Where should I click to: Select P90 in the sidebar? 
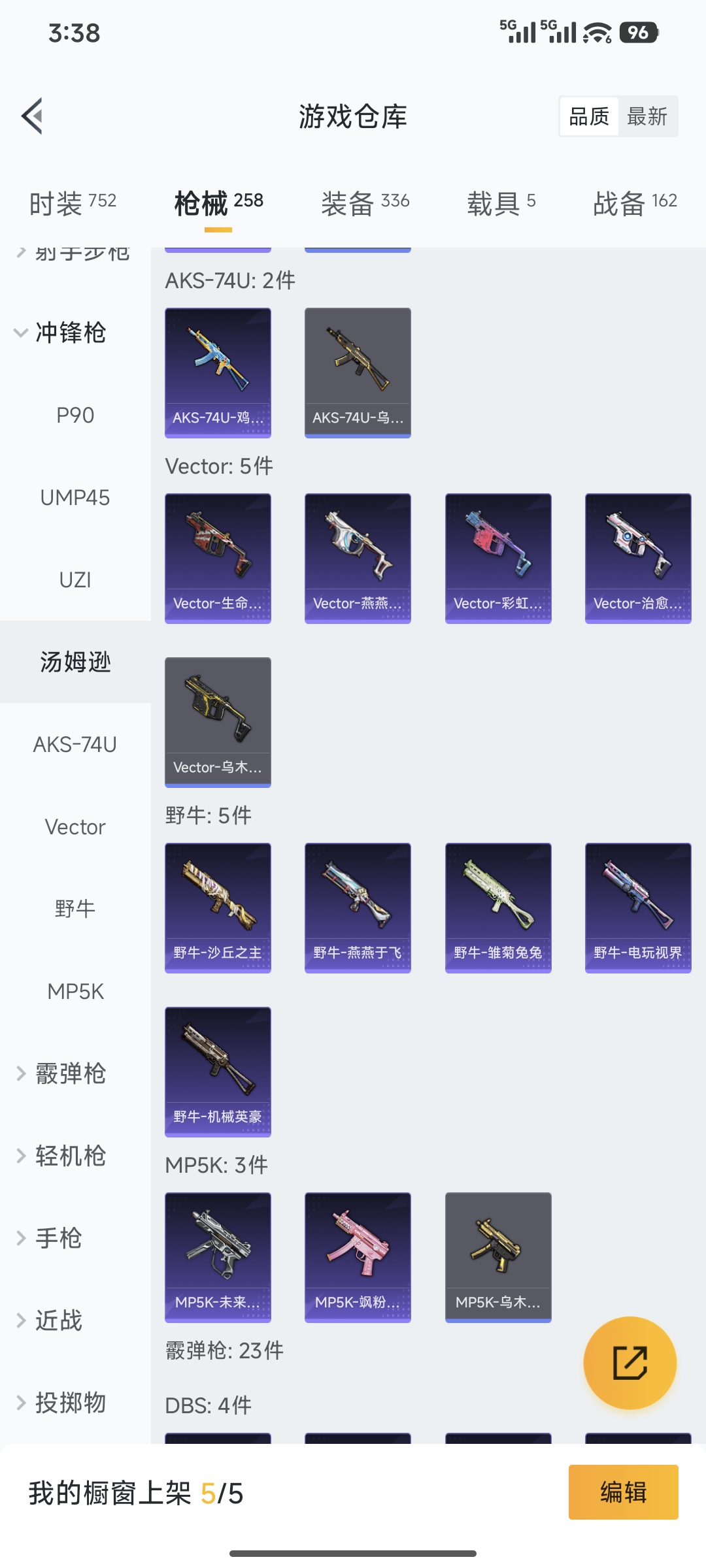click(x=75, y=416)
